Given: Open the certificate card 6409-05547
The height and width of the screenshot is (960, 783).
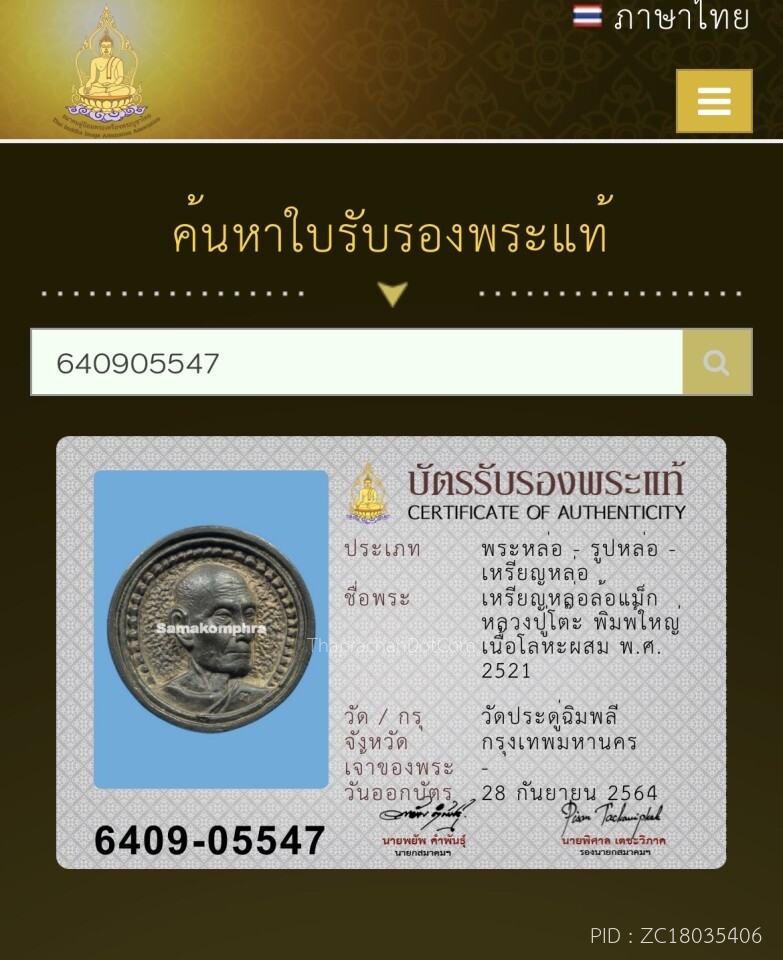Looking at the screenshot, I should pyautogui.click(x=391, y=652).
